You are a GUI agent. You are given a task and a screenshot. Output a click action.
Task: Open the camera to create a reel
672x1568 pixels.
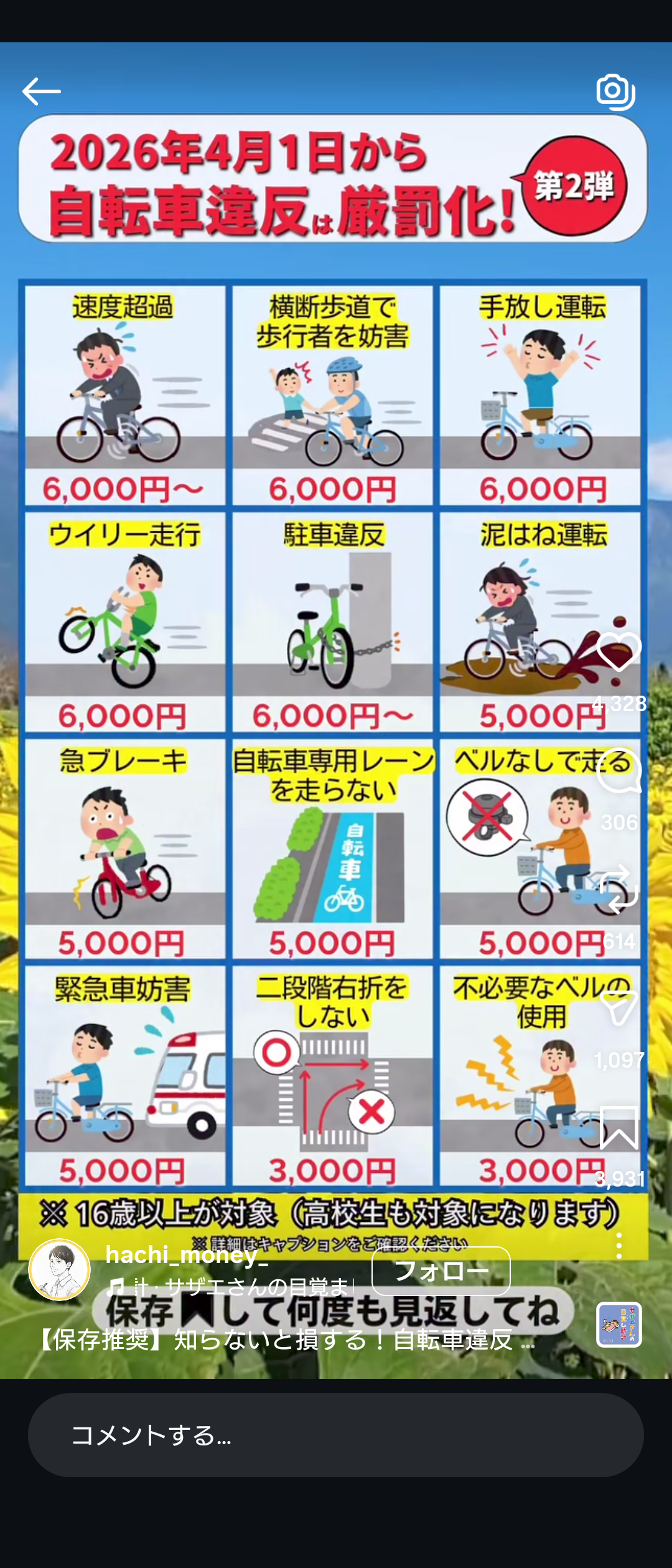(615, 92)
